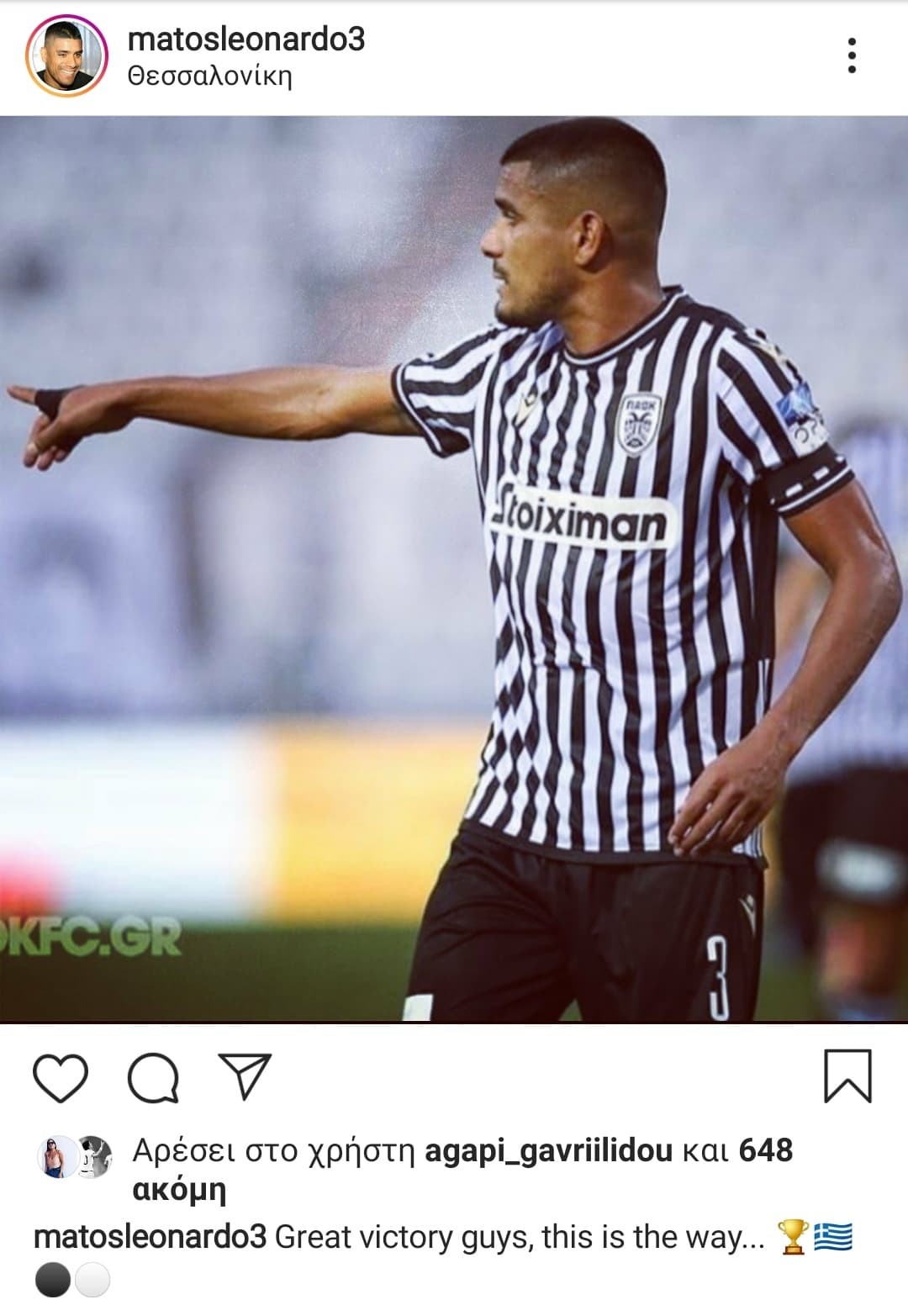Open the comments on this post
908x1316 pixels.
[x=153, y=1077]
